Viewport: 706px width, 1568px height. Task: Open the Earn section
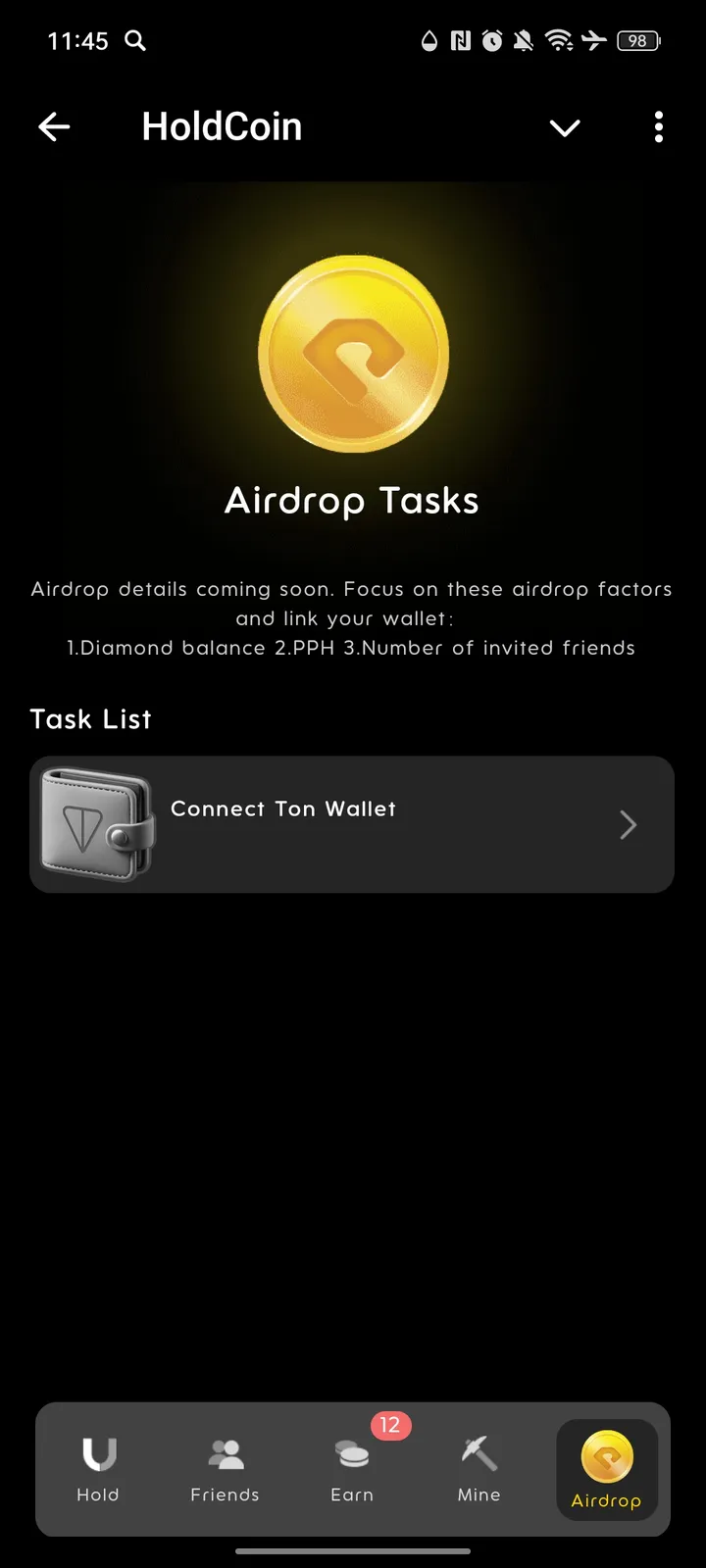(351, 1470)
